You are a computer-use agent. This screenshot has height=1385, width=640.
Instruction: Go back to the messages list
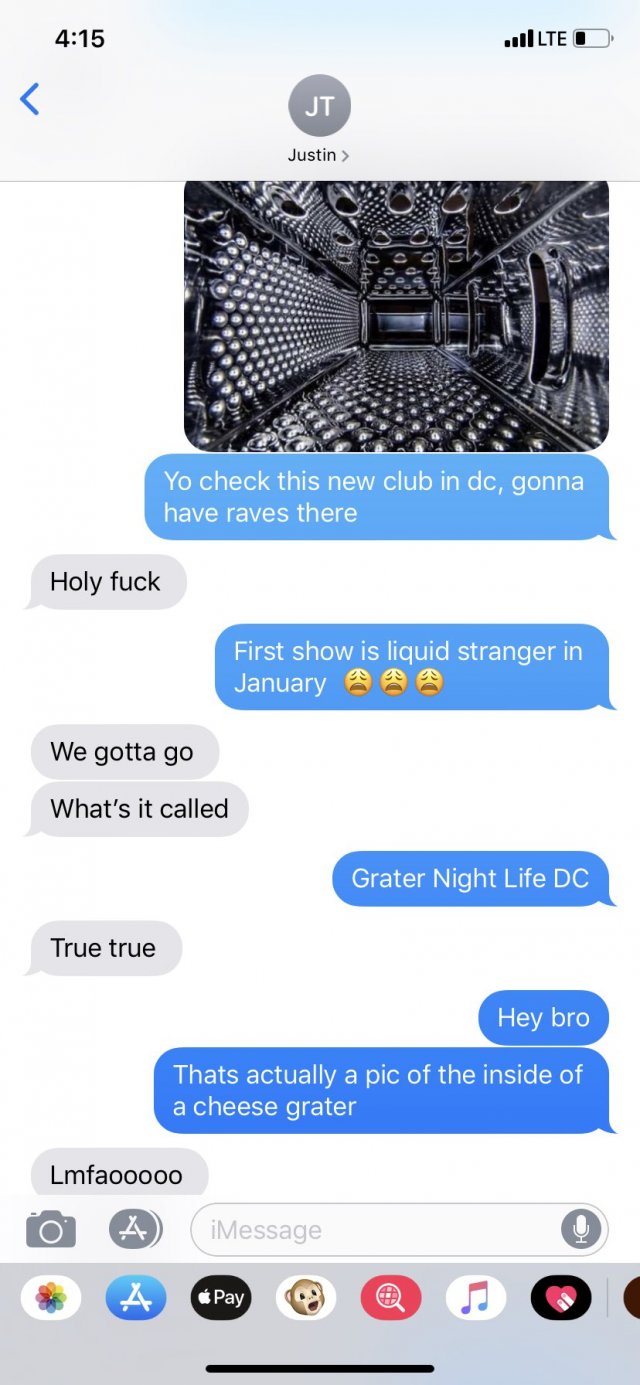tap(30, 99)
